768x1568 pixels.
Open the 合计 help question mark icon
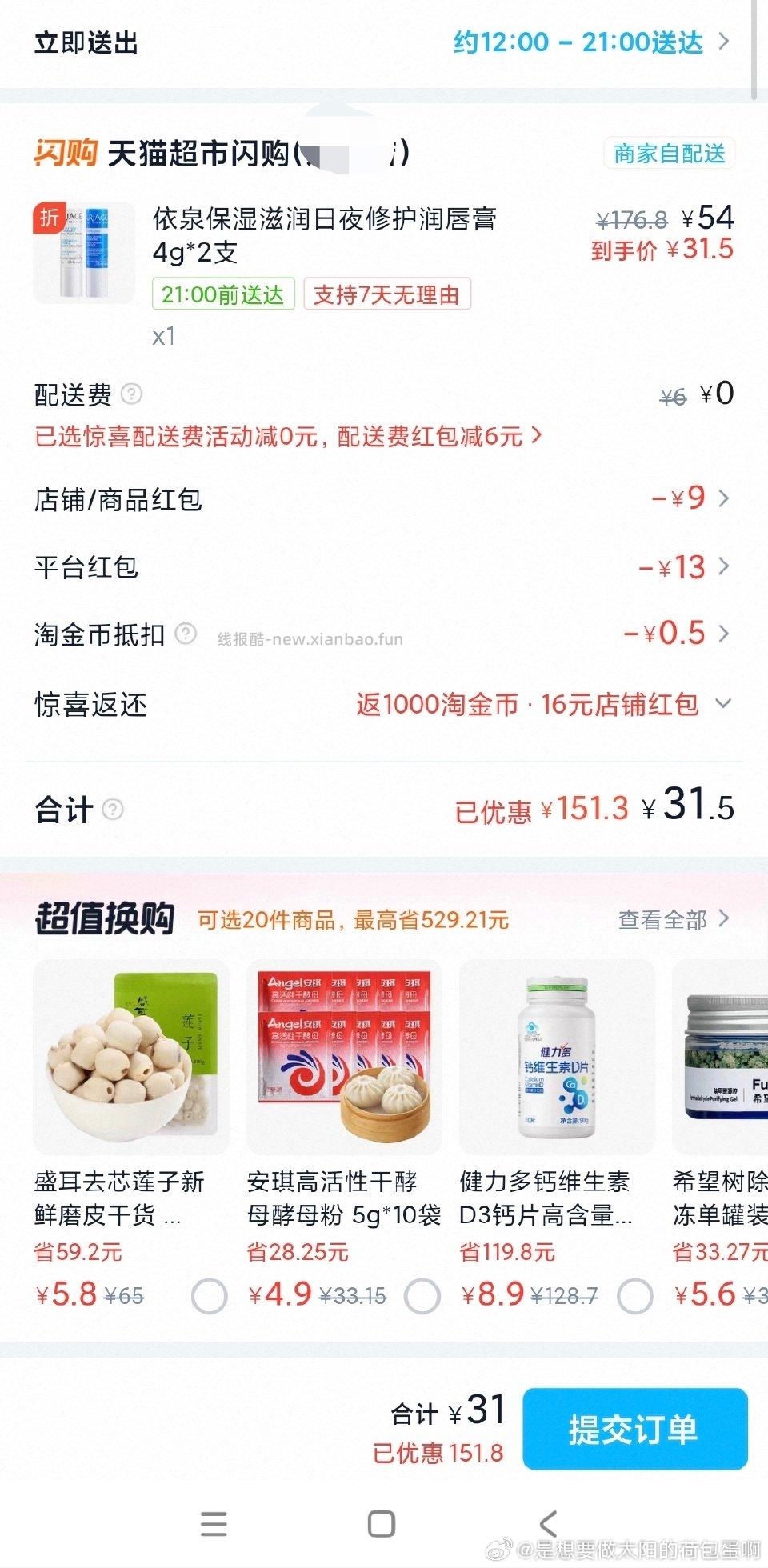112,811
